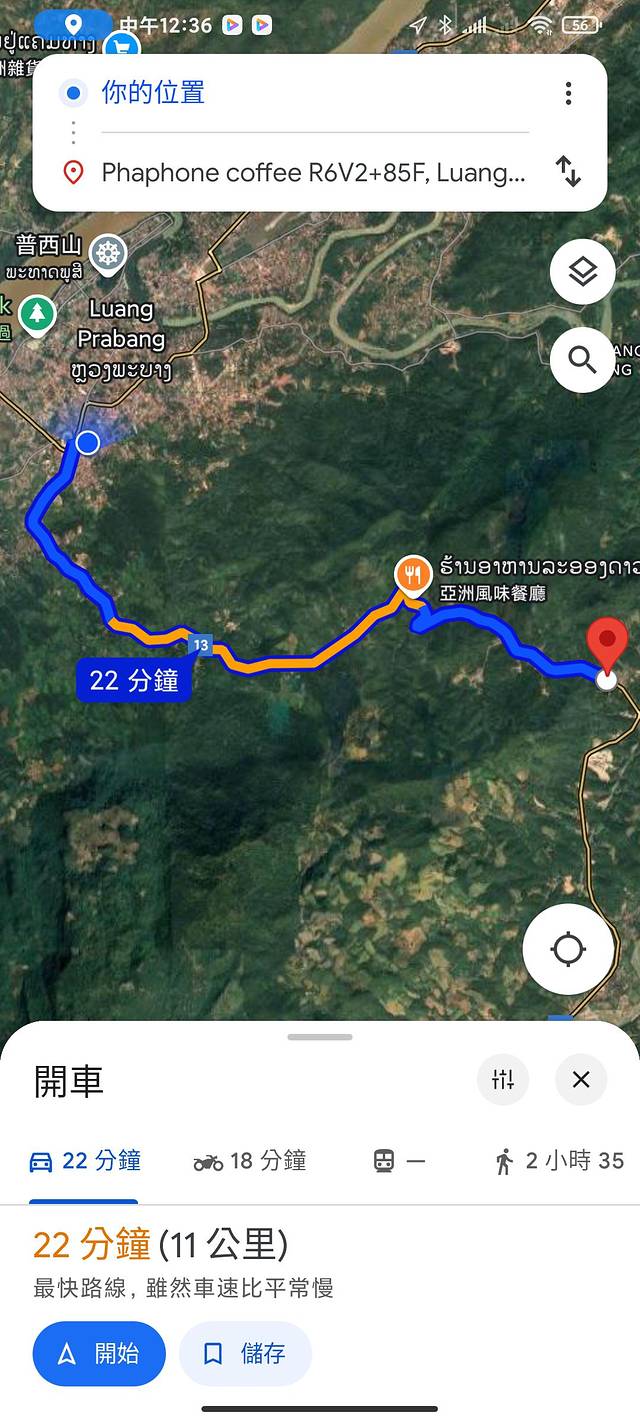Switch to motorcycle mode showing 18 分鐘

(x=249, y=1161)
